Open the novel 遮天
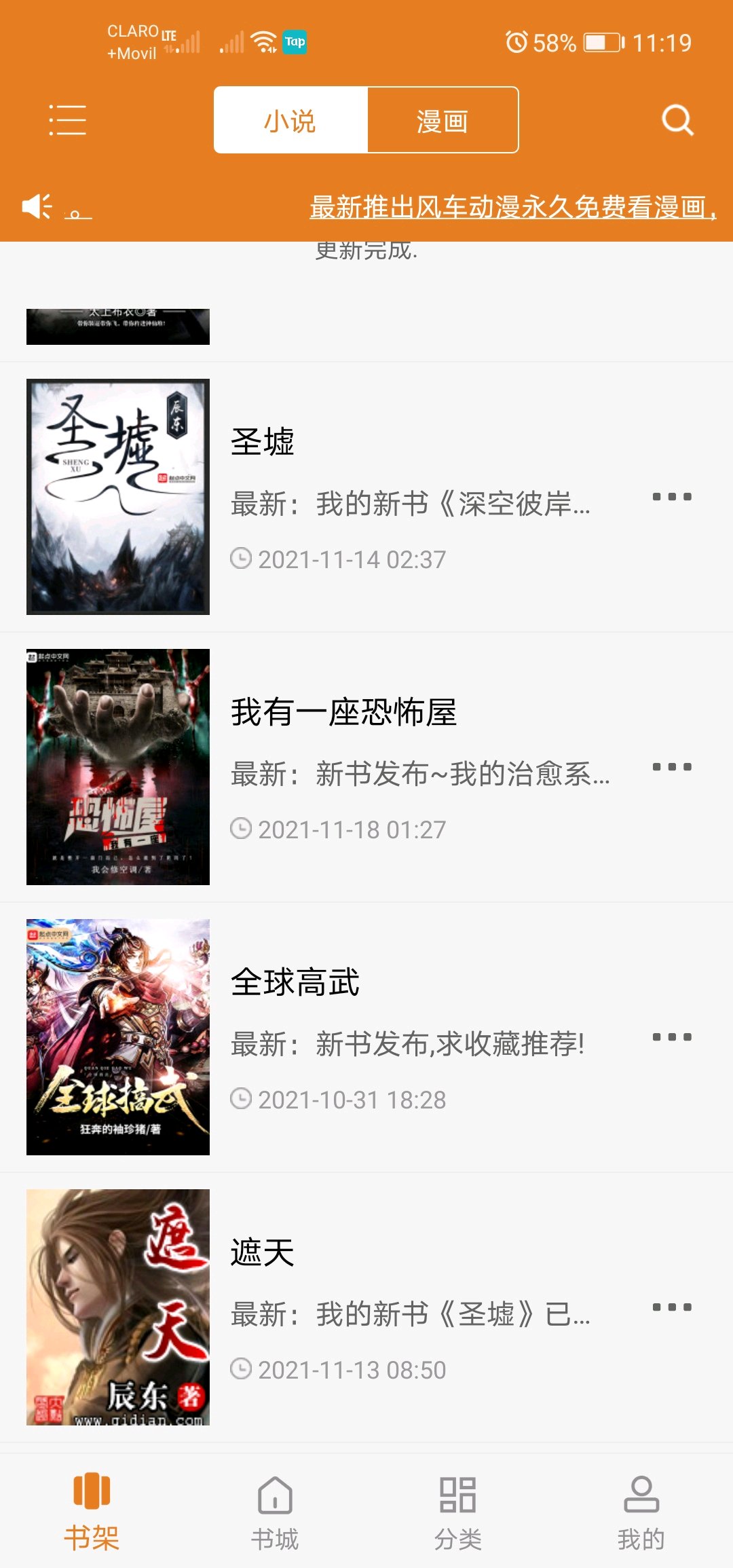Screen dimensions: 733x1568 click(x=366, y=1307)
